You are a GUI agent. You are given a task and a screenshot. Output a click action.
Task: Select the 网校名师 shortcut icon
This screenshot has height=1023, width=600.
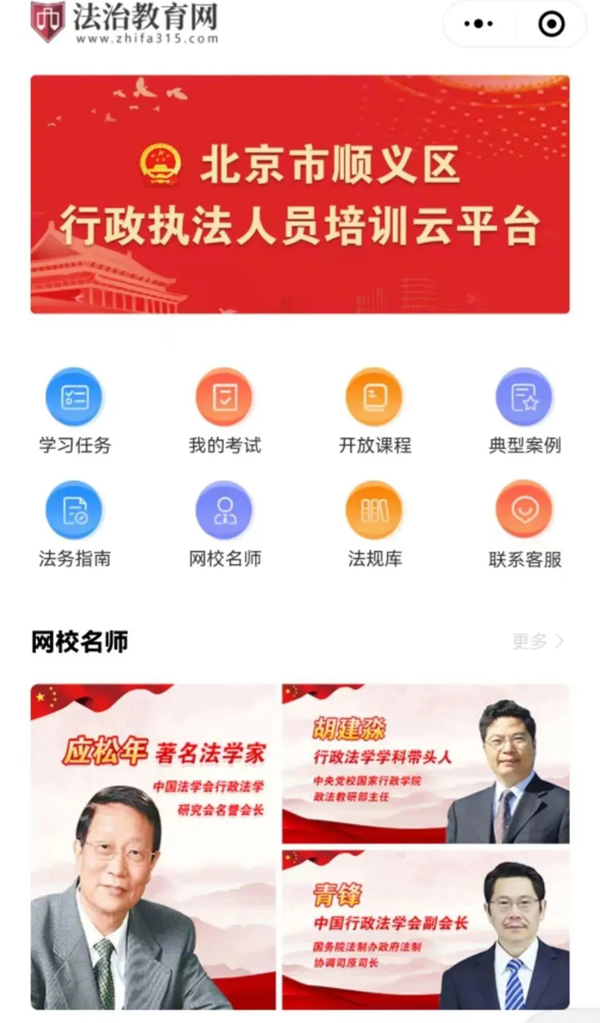[224, 511]
